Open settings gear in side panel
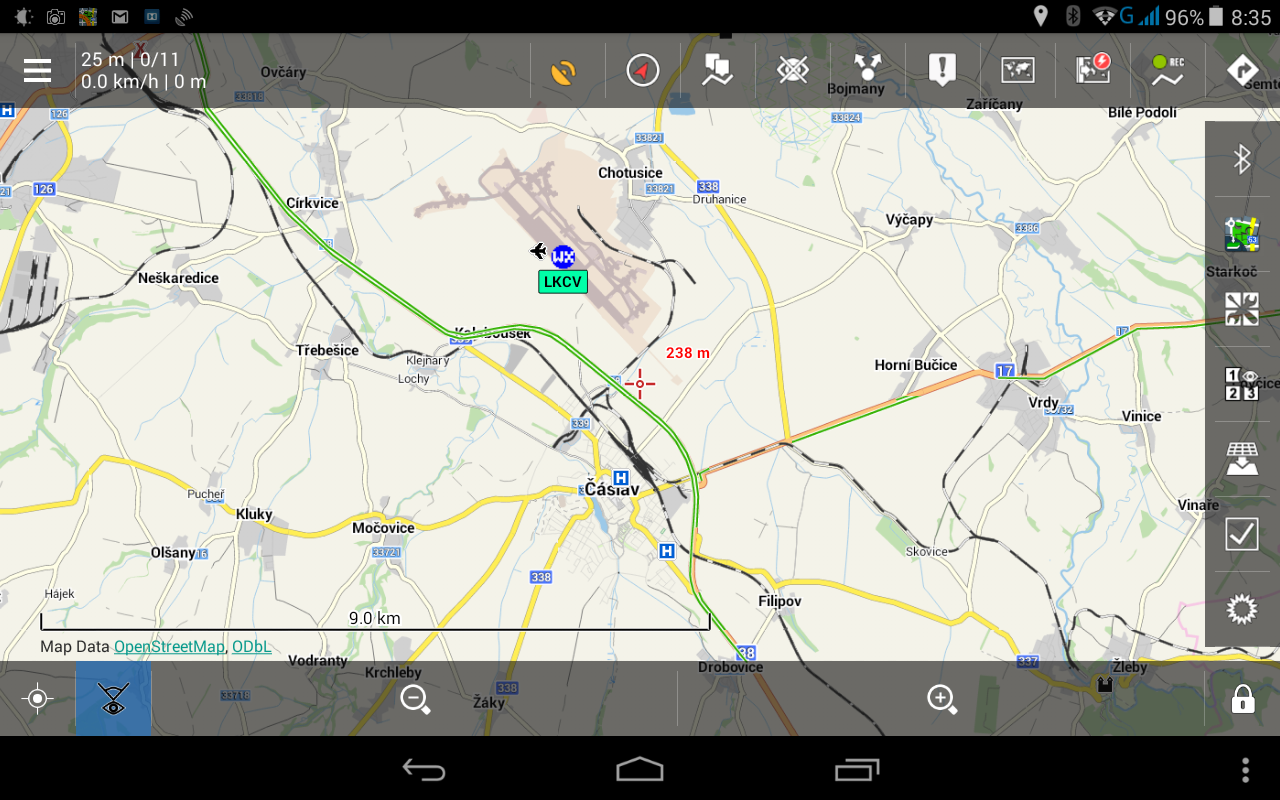The image size is (1280, 800). point(1242,609)
